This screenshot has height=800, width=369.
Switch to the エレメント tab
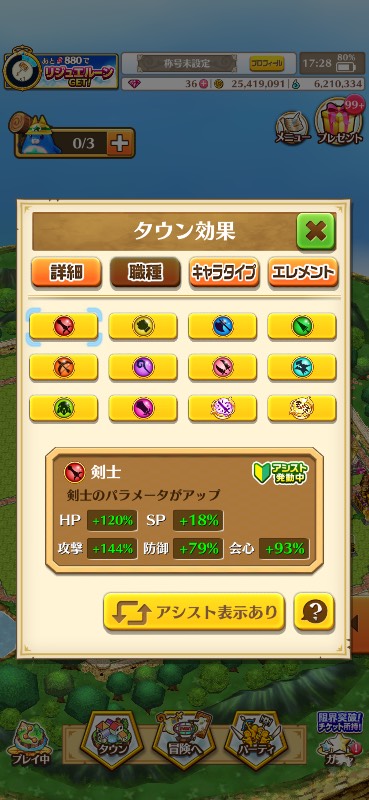(303, 272)
